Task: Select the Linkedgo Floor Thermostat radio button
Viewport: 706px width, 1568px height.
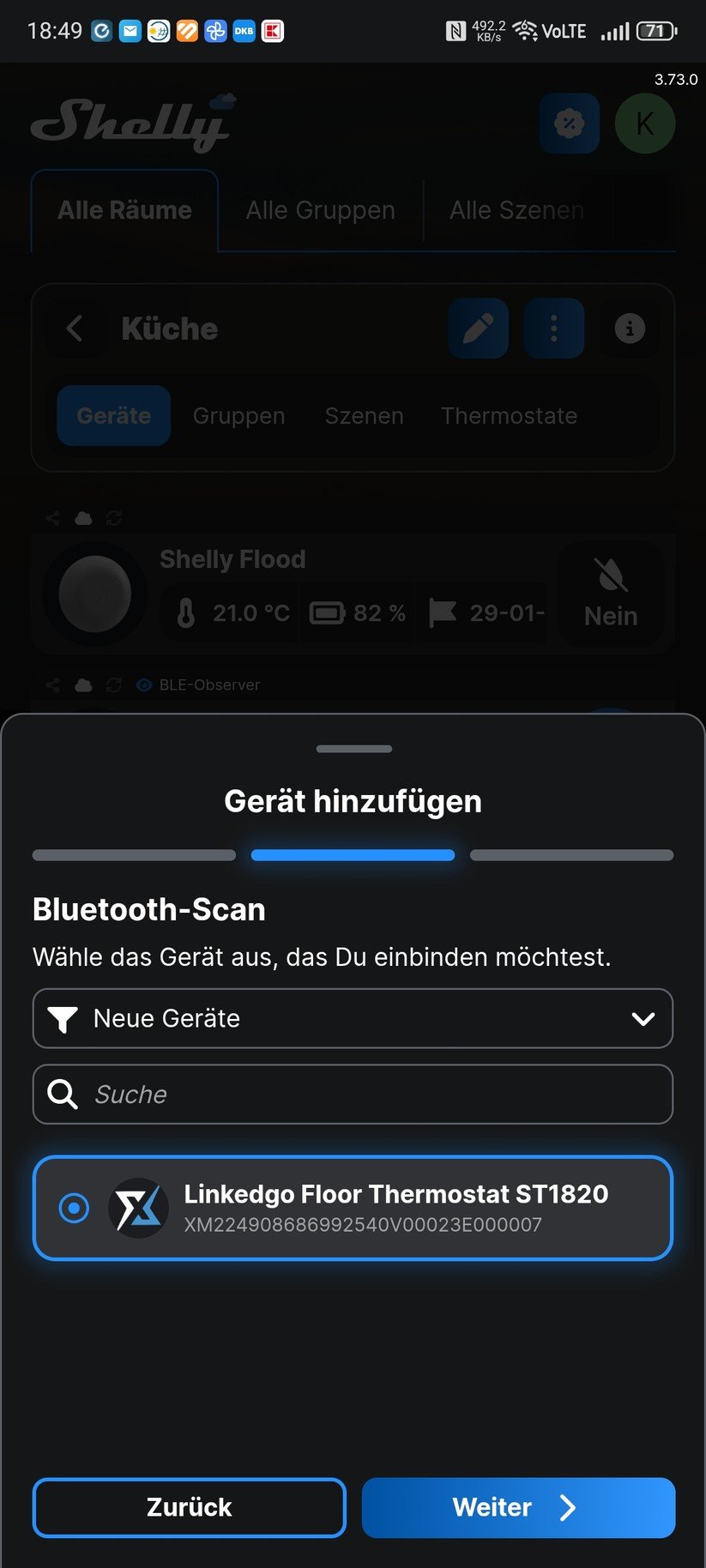Action: [x=74, y=1208]
